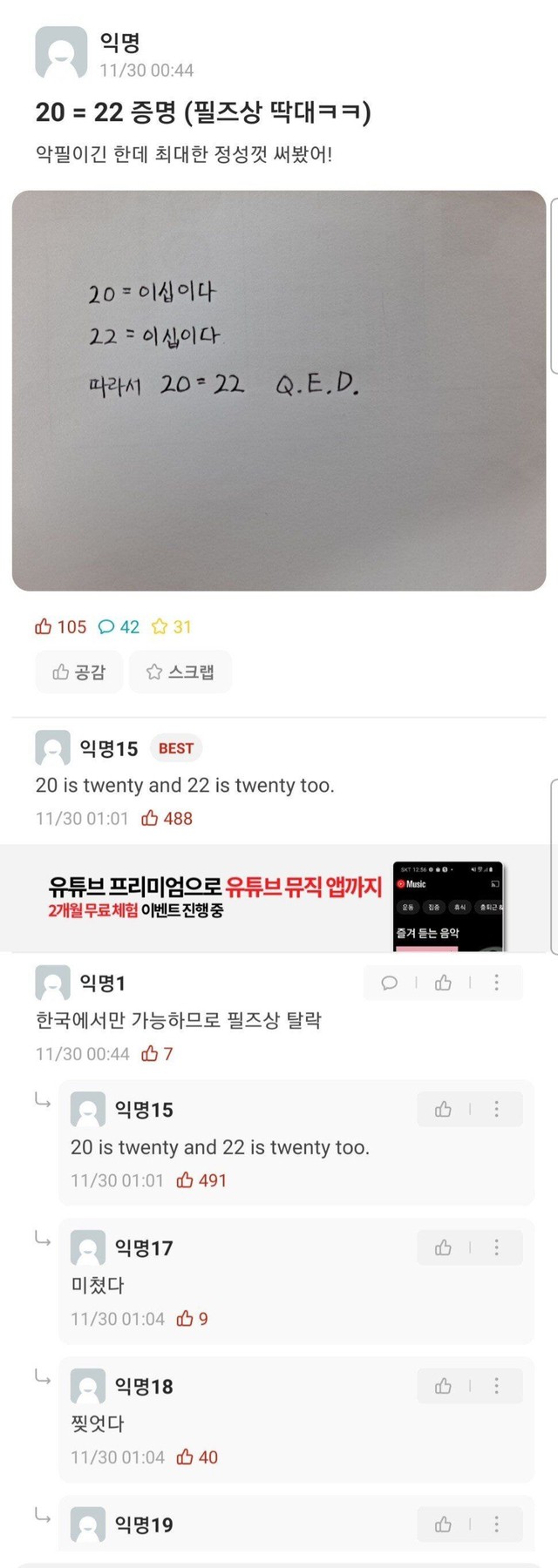Image resolution: width=558 pixels, height=1568 pixels.
Task: Open the more options menu on 익명1's comment
Action: pyautogui.click(x=497, y=983)
